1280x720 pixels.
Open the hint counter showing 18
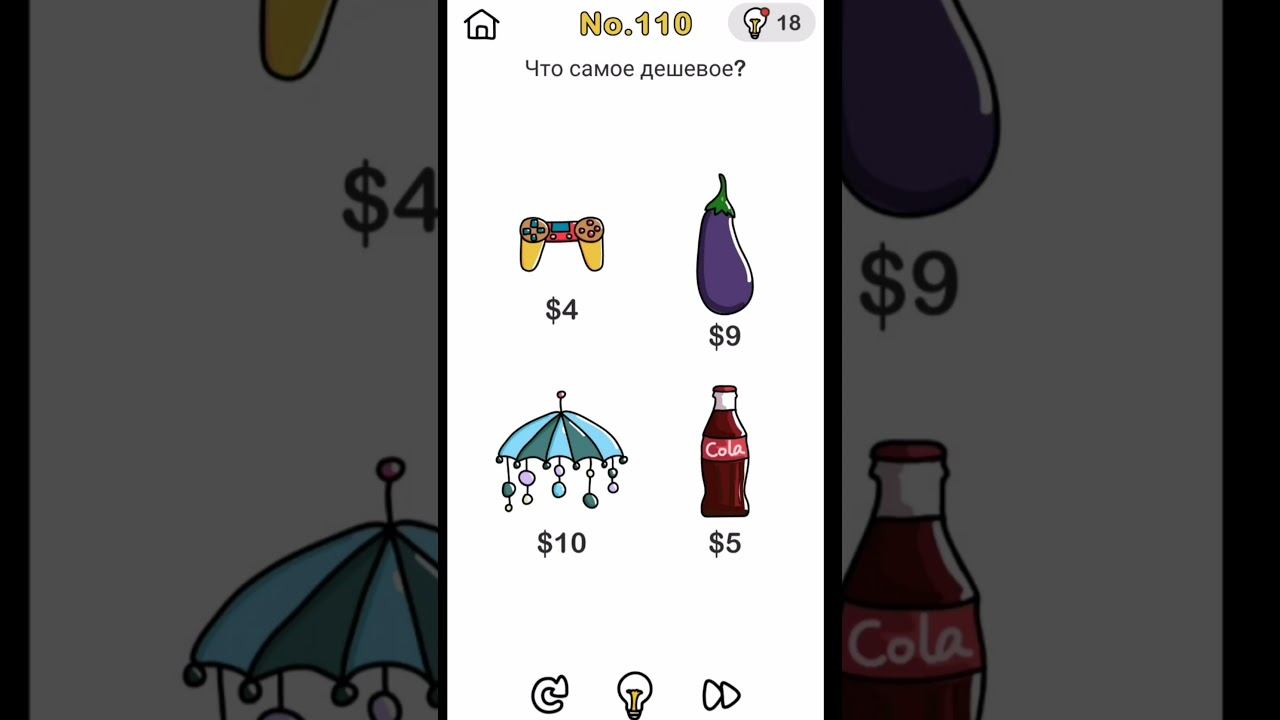tap(771, 23)
